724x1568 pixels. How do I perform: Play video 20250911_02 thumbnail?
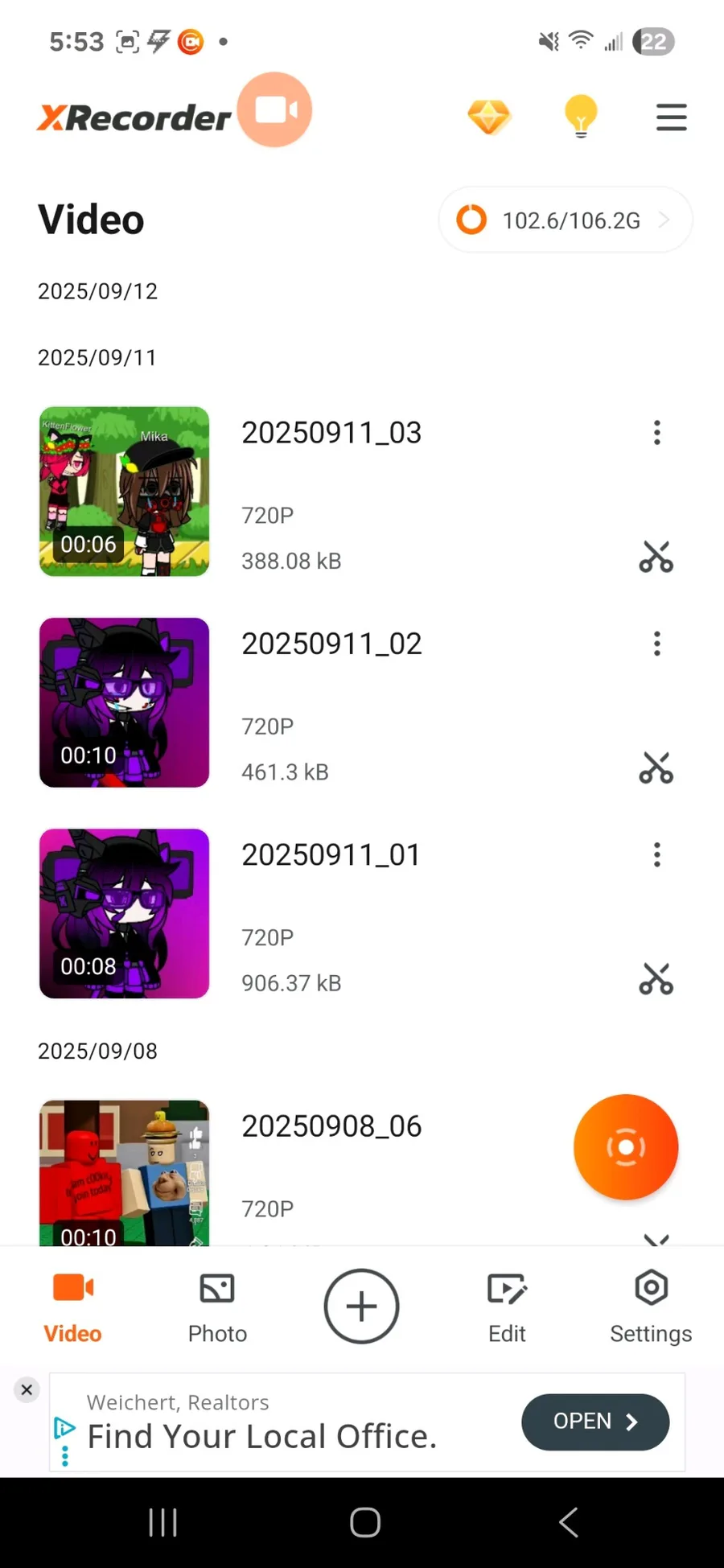coord(125,702)
